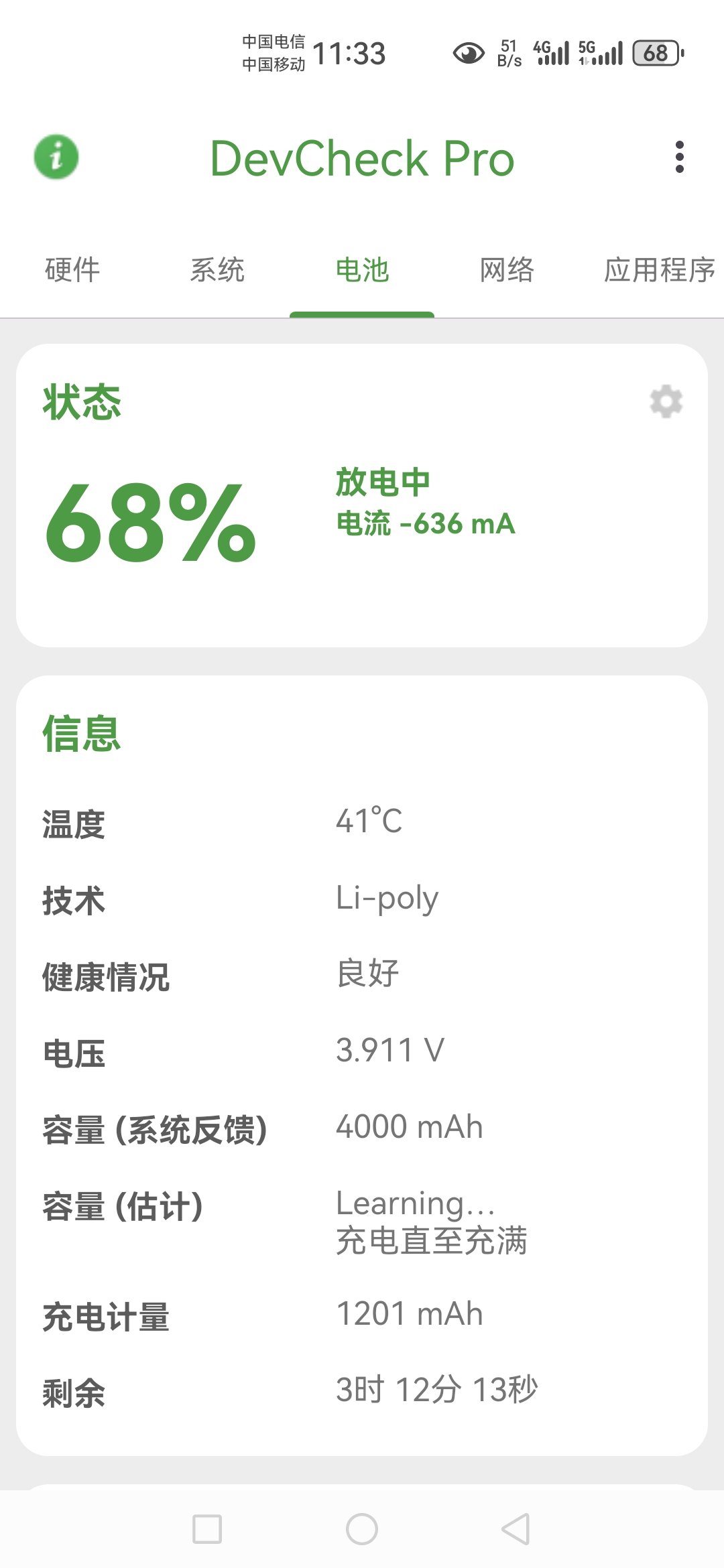Tap the system back button
The image size is (724, 1568).
tap(516, 1529)
